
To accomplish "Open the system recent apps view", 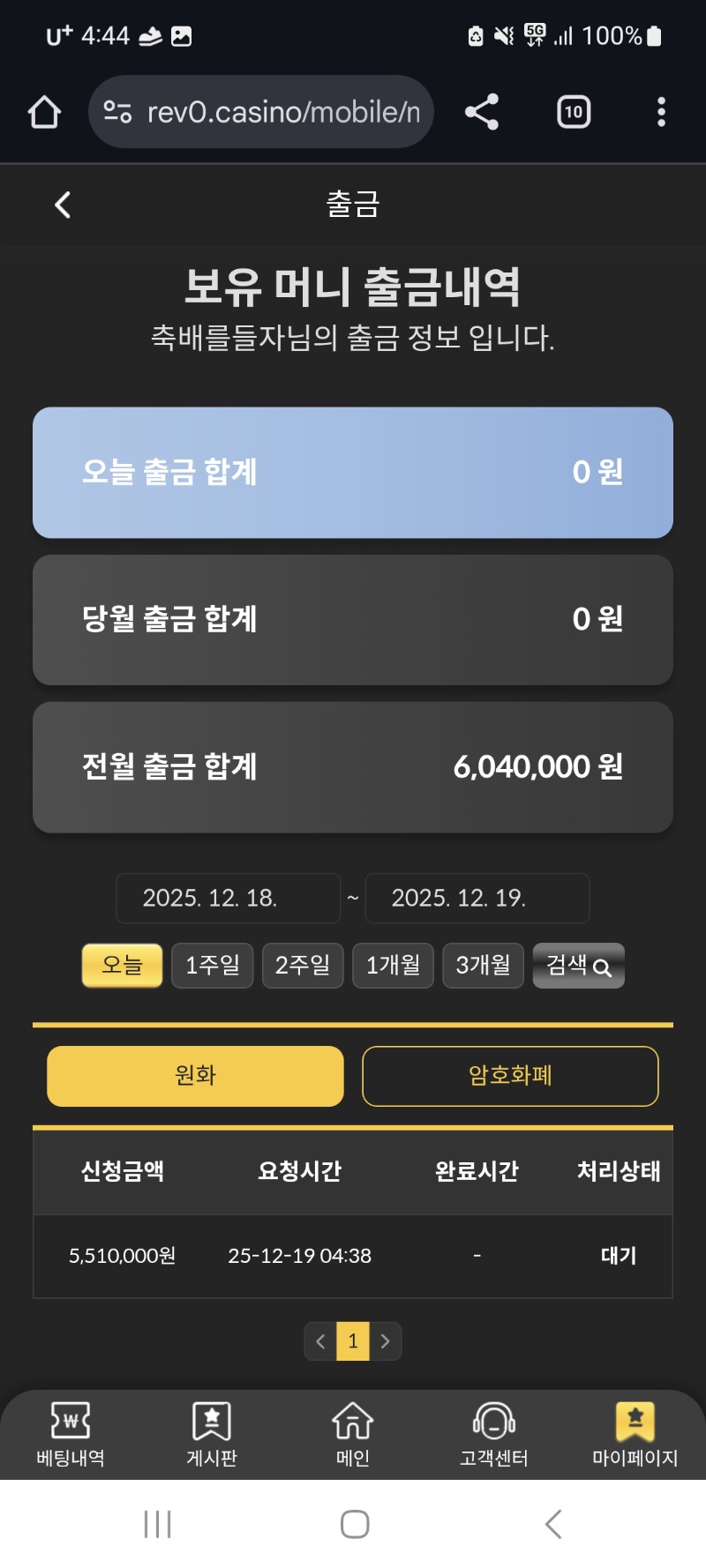I will 157,1524.
